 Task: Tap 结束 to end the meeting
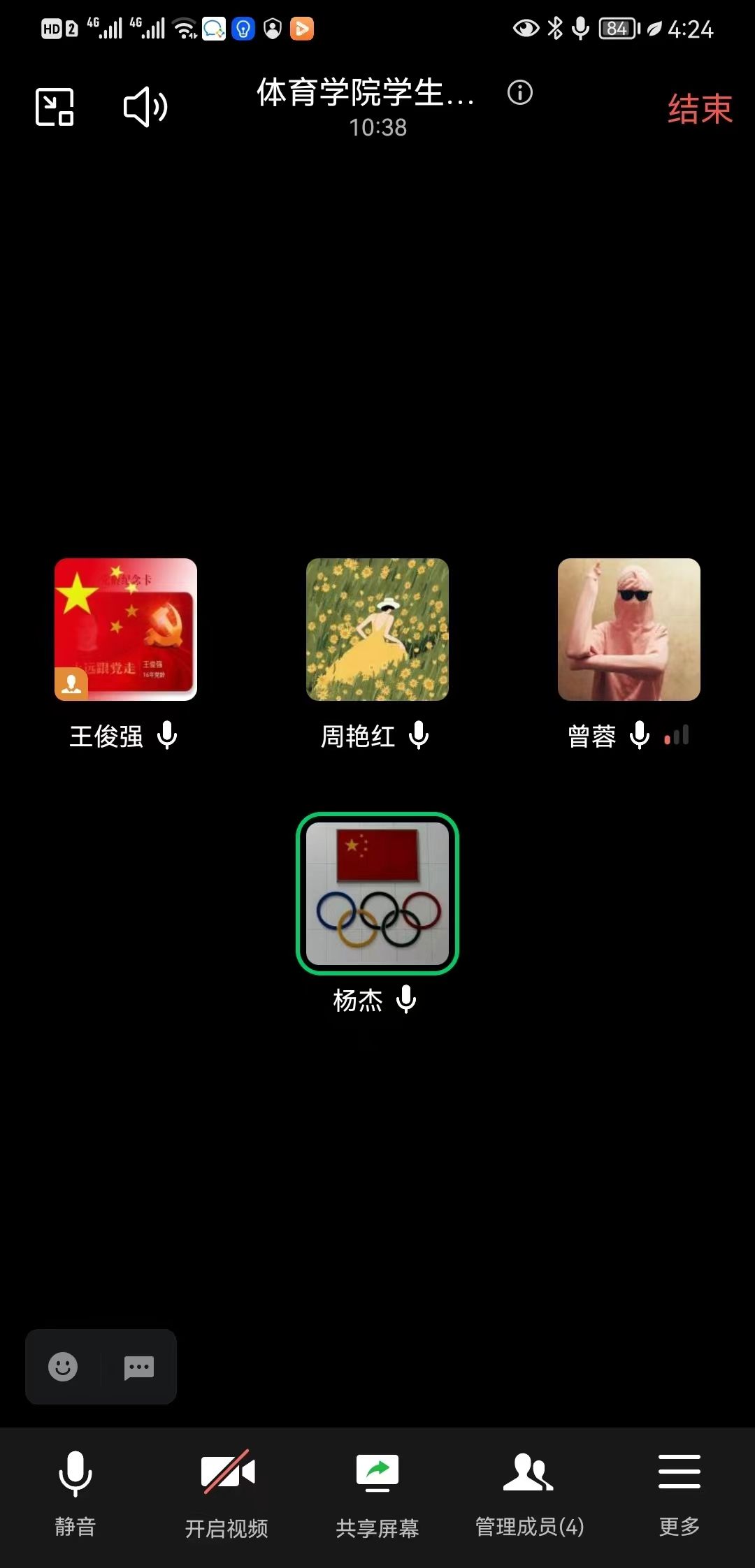click(x=699, y=109)
